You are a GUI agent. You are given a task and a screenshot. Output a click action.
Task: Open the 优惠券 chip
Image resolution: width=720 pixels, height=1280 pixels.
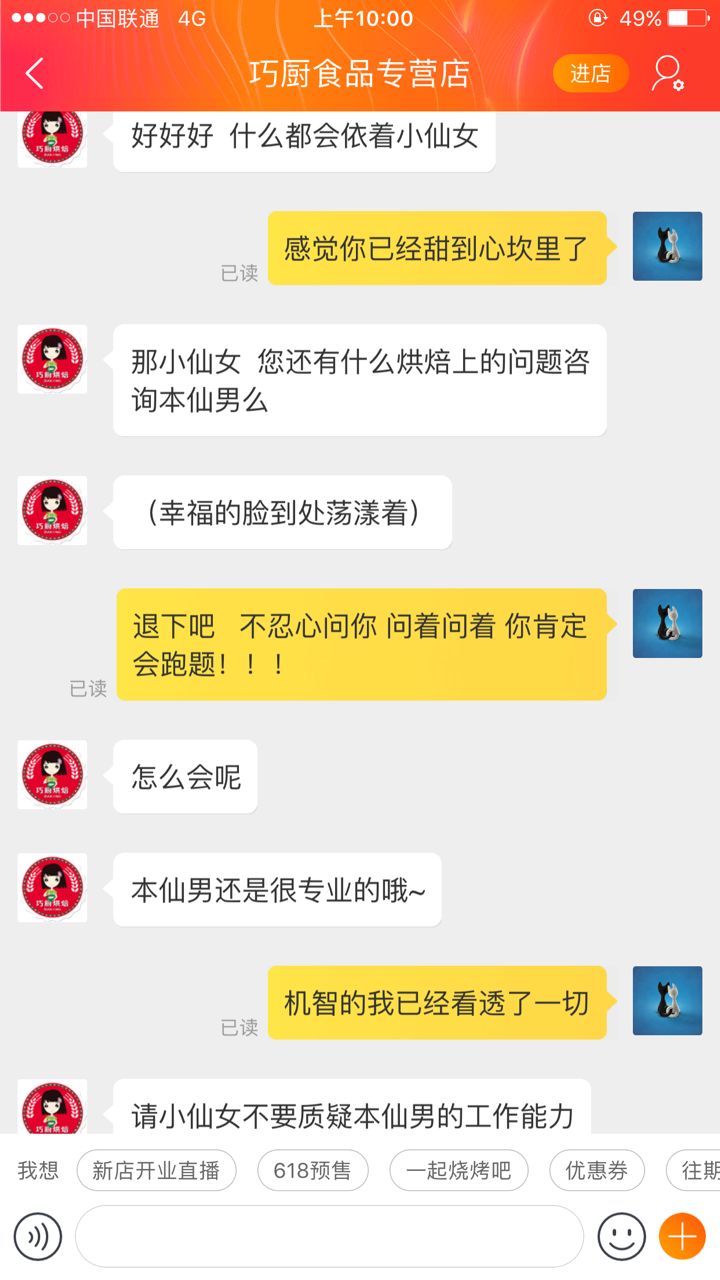click(x=597, y=1170)
